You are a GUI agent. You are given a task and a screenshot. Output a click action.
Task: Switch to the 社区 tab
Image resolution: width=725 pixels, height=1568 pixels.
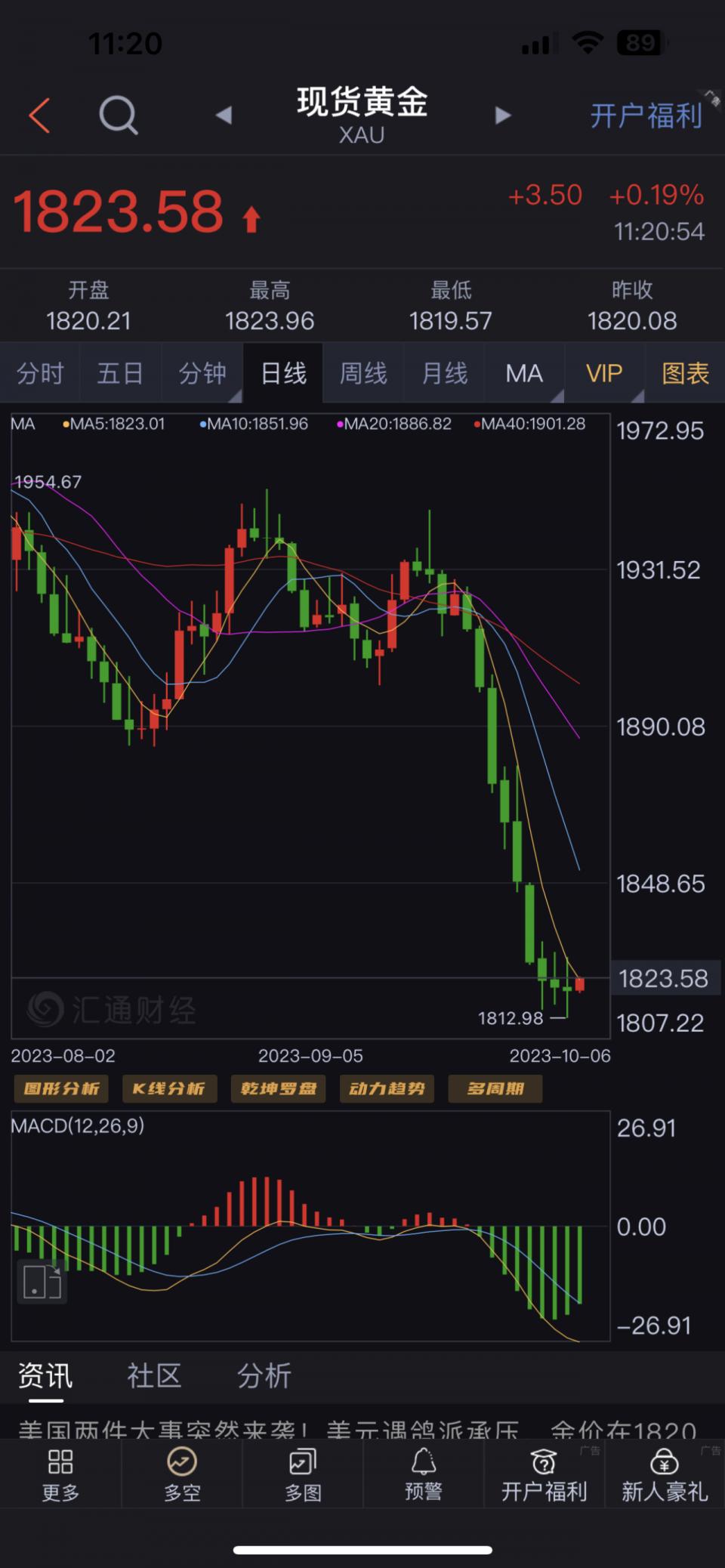click(154, 1376)
